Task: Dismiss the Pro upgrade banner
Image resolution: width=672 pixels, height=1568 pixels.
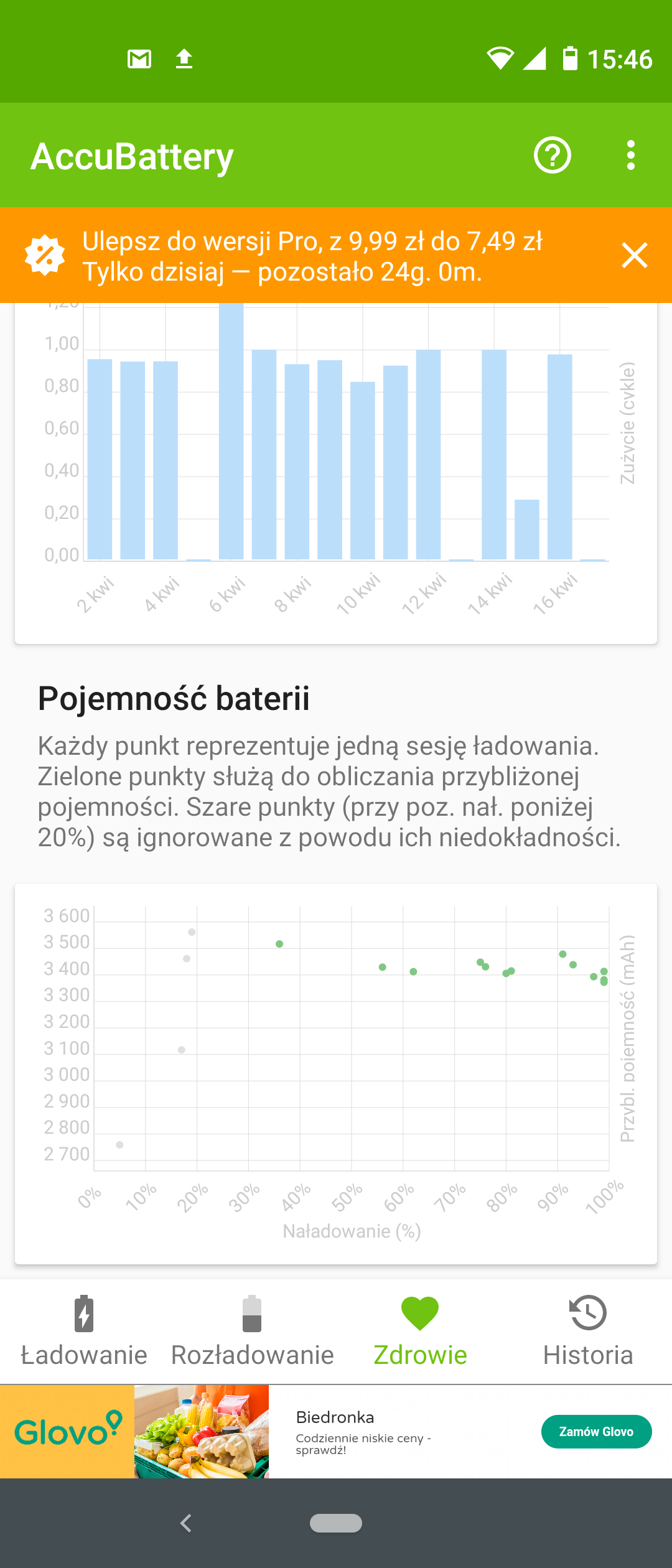Action: 634,256
